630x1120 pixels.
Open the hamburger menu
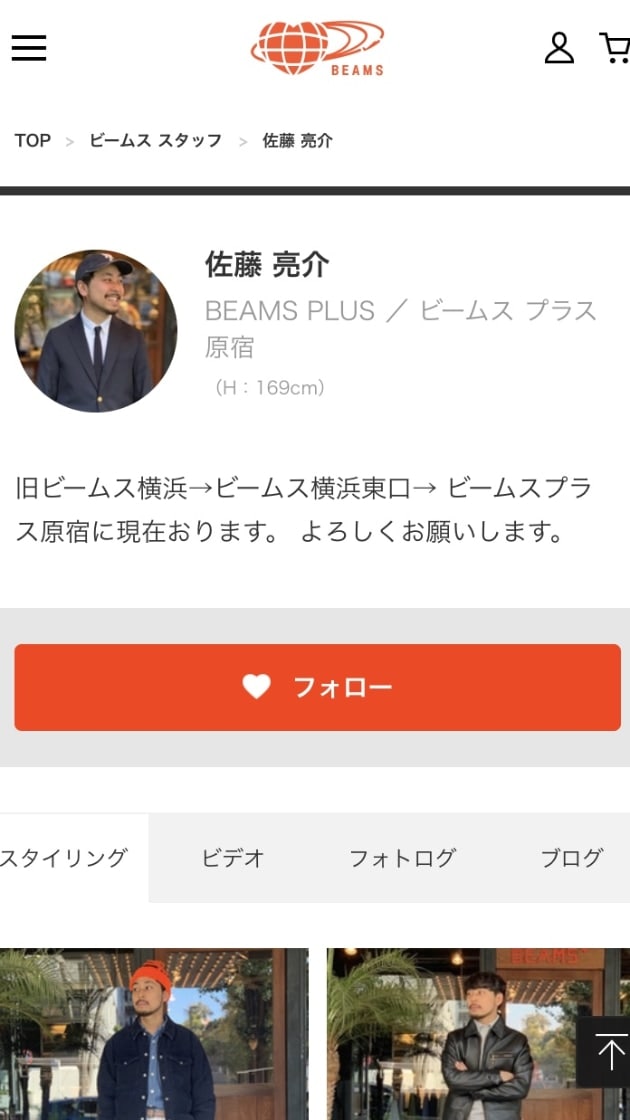pos(29,48)
